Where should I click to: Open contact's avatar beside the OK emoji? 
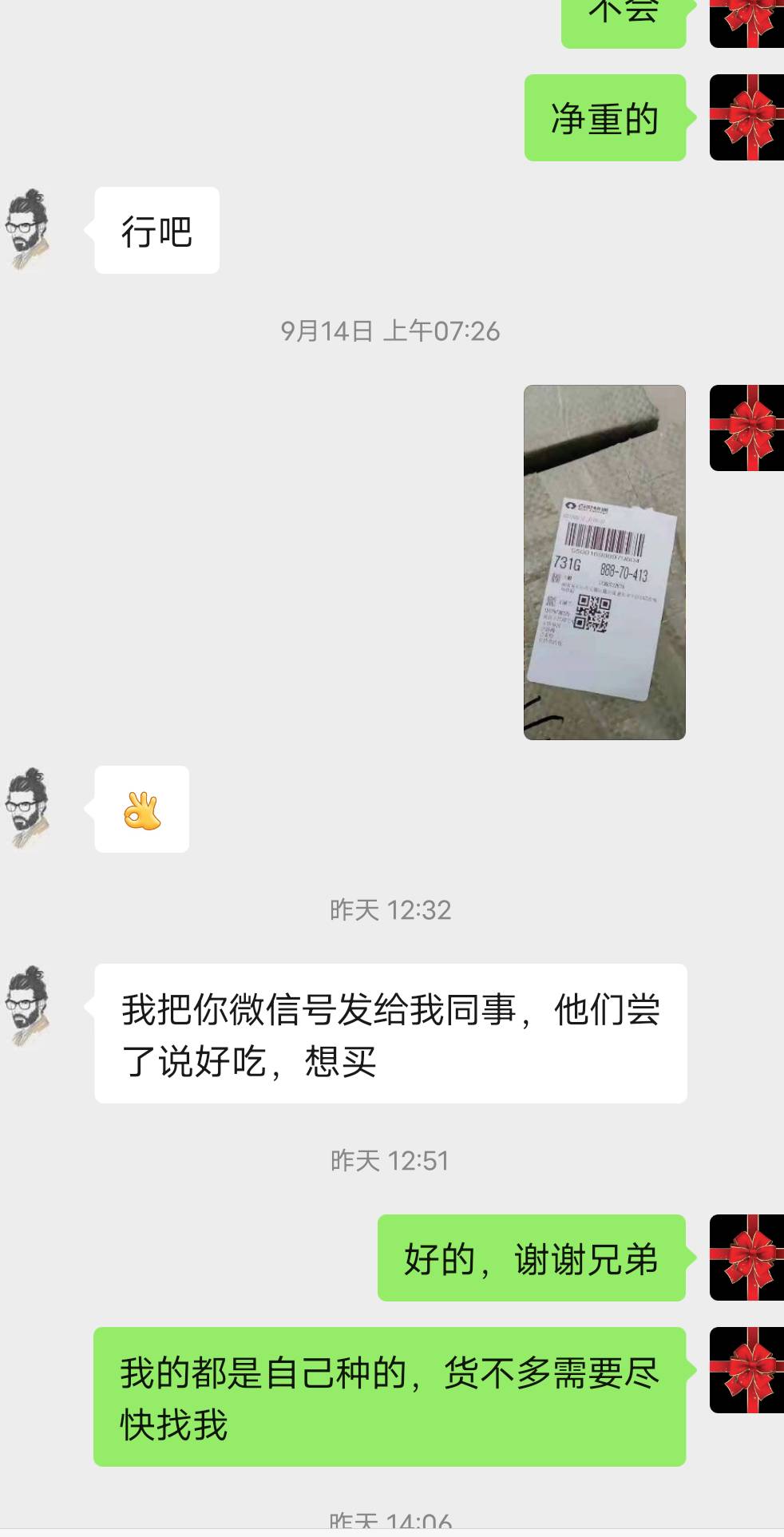pos(29,808)
